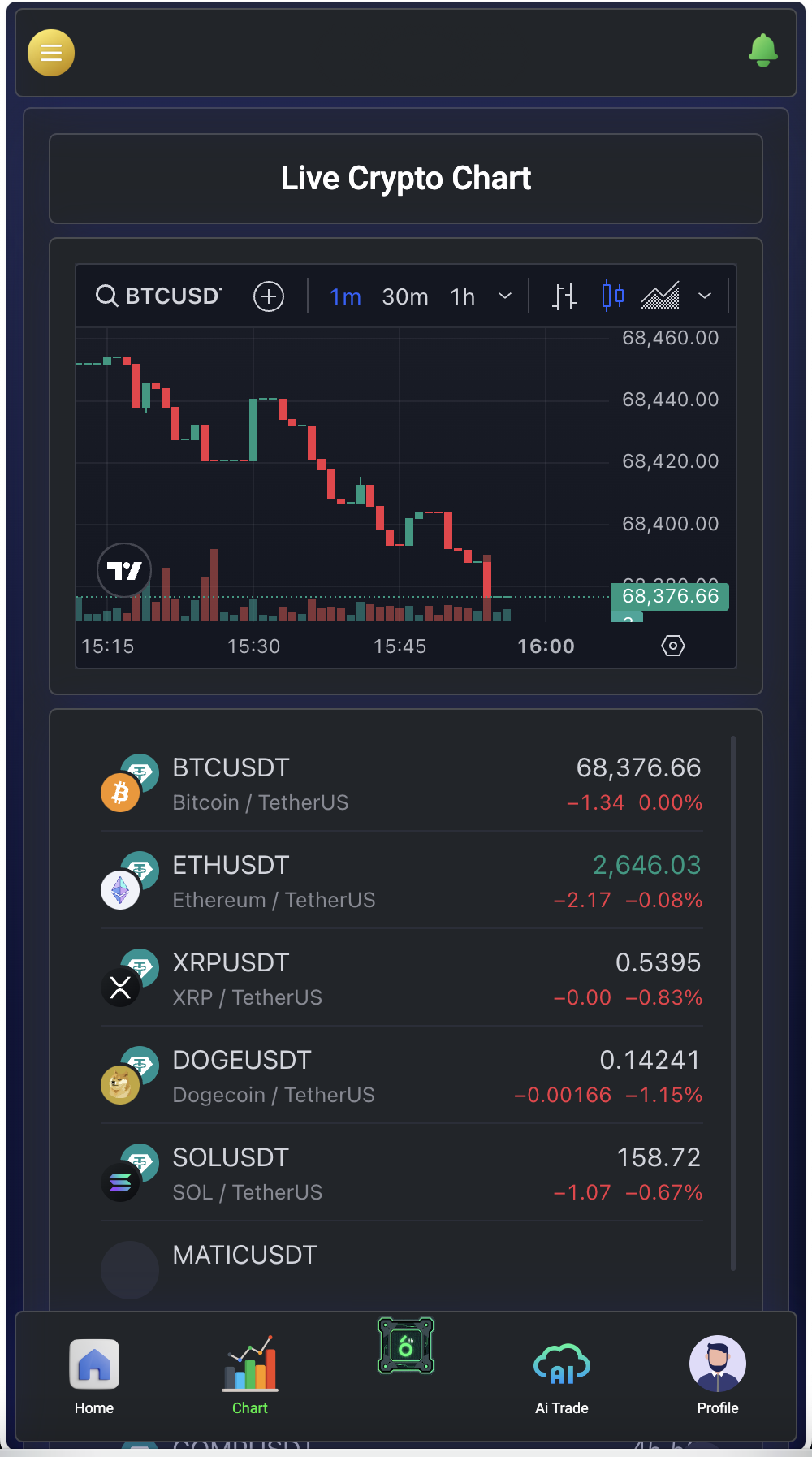This screenshot has width=812, height=1457.
Task: Enable the 1h interval
Action: pyautogui.click(x=461, y=296)
